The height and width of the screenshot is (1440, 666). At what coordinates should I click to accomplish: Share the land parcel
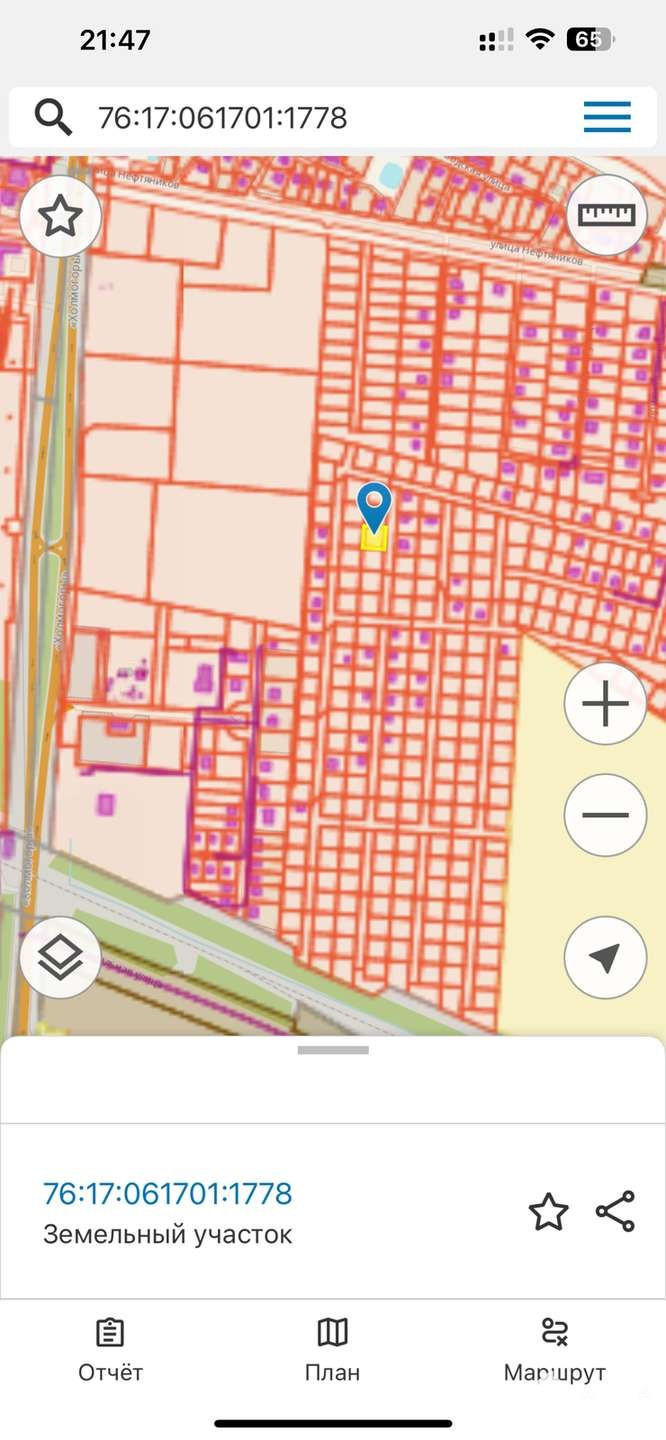pos(615,1211)
